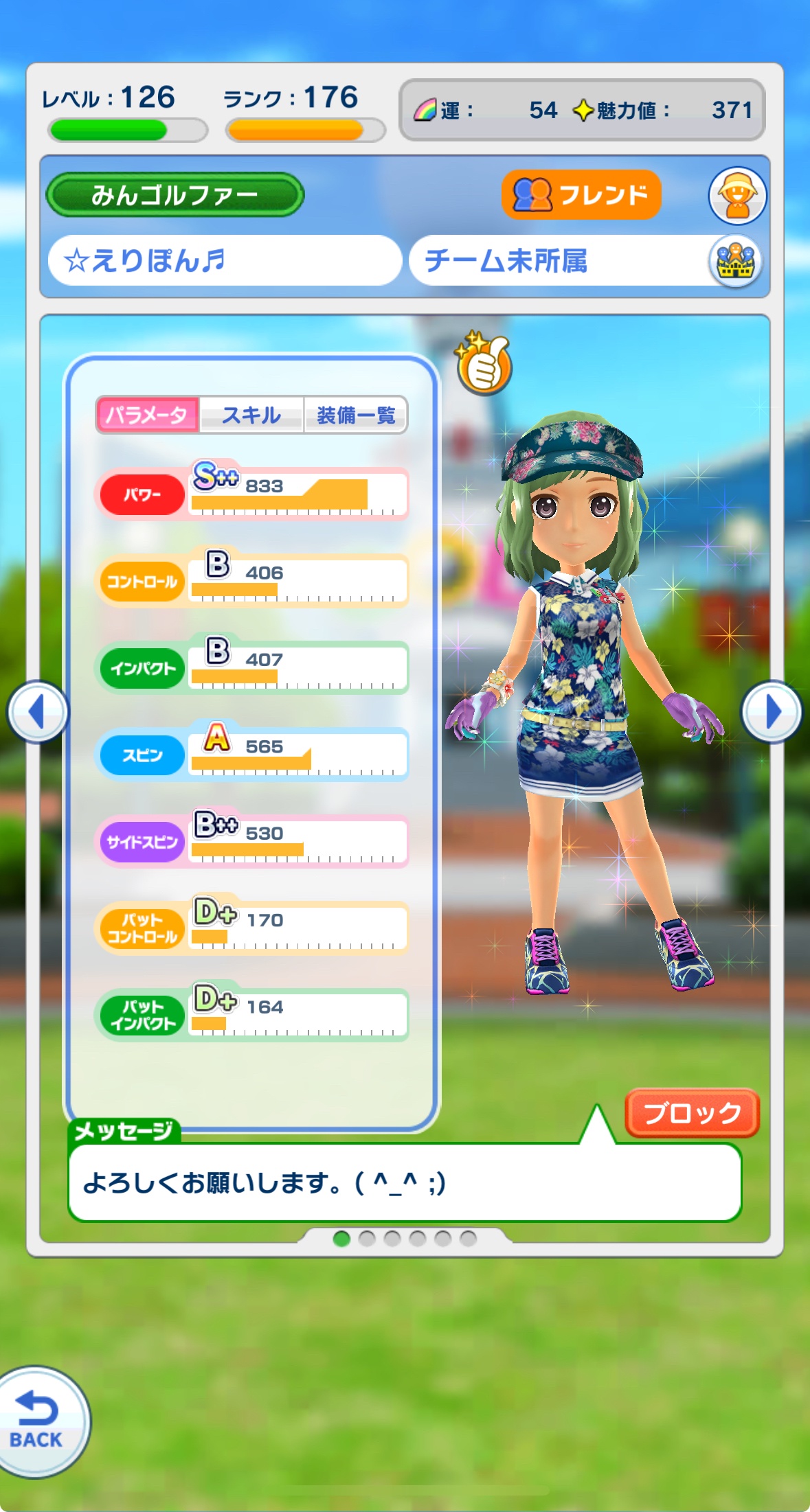The image size is (810, 1512).
Task: Go back using the BACK button
Action: 38,1421
